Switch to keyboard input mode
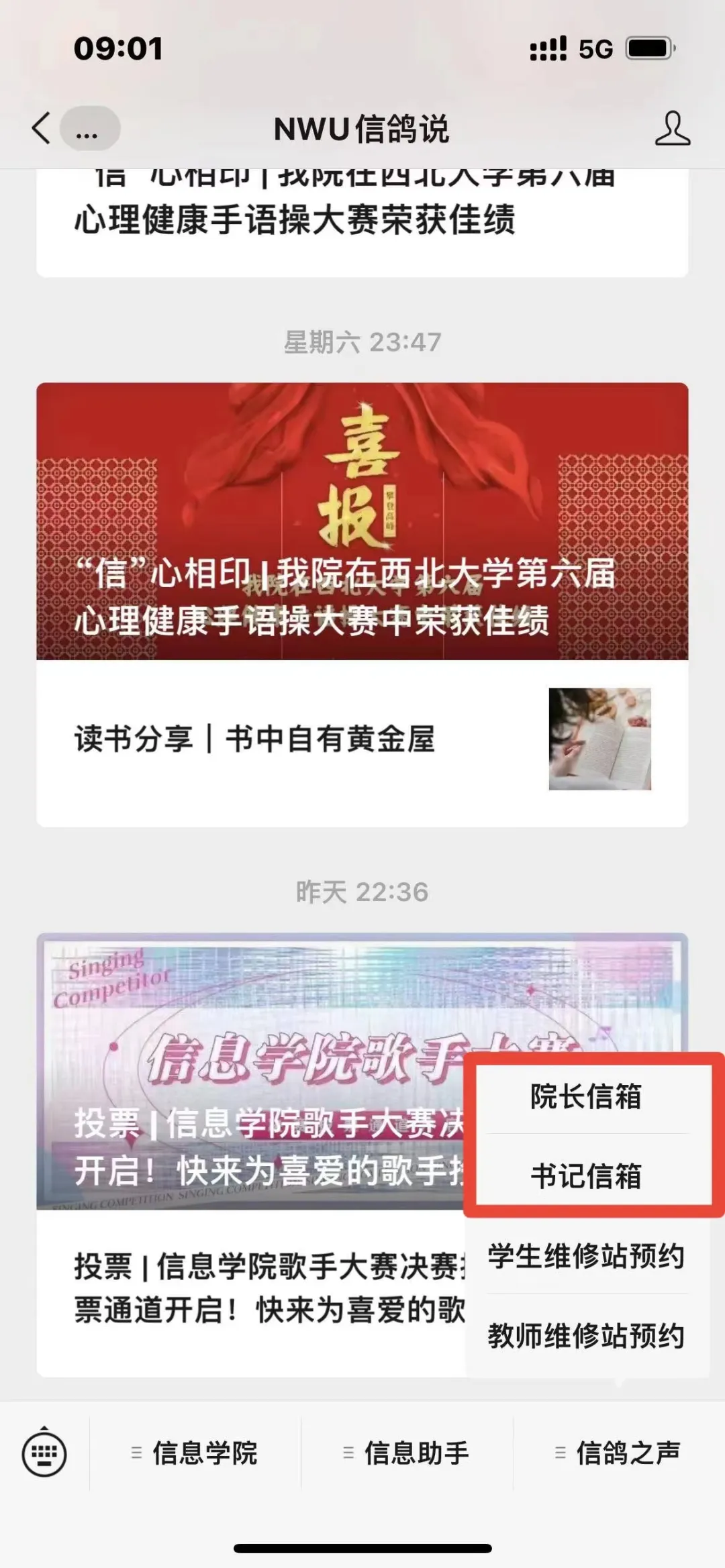The image size is (725, 1568). coord(44,1453)
